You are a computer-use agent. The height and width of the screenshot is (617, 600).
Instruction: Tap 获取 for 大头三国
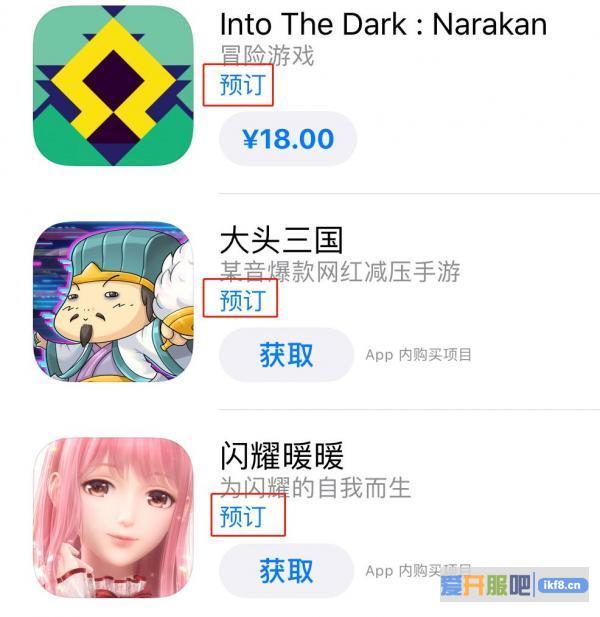point(287,354)
